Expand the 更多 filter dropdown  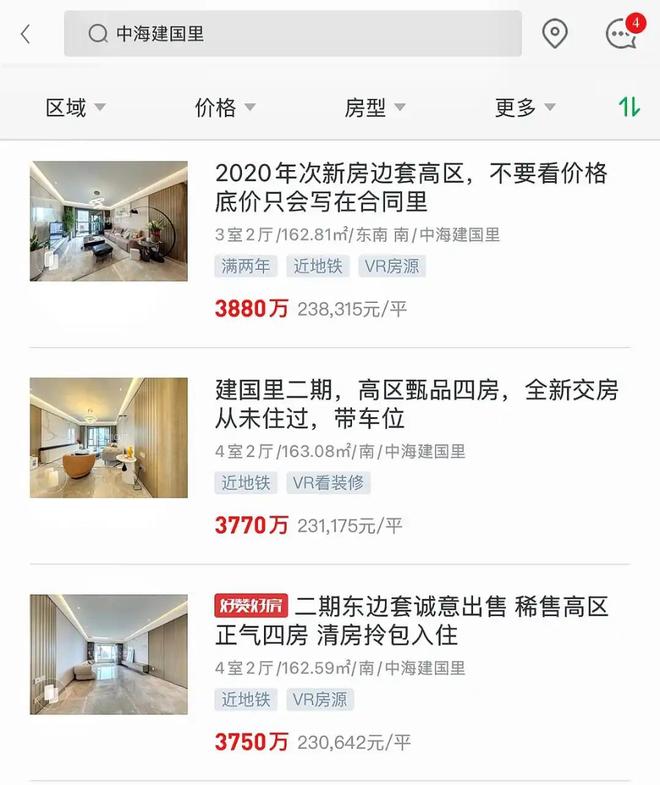(525, 108)
